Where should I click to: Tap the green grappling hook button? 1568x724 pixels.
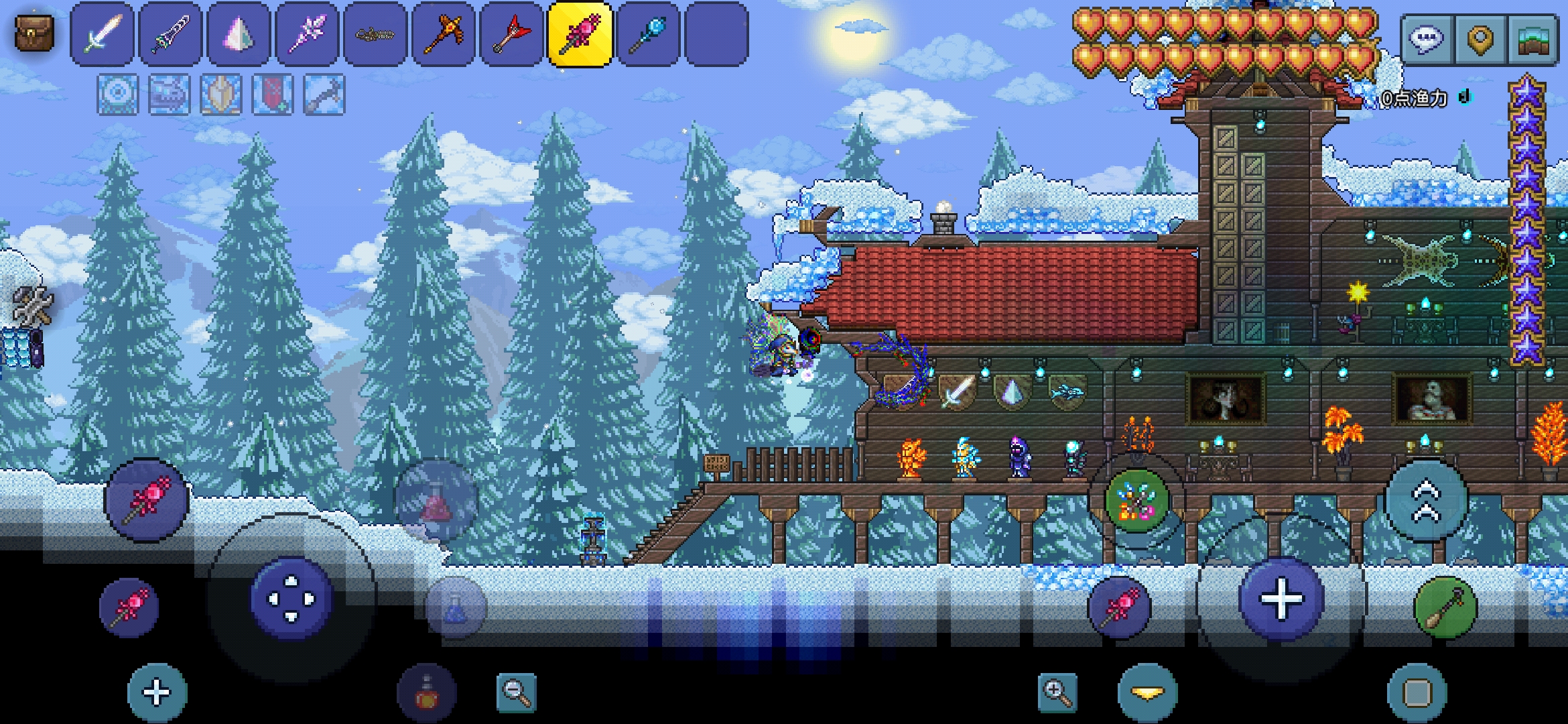[1445, 607]
